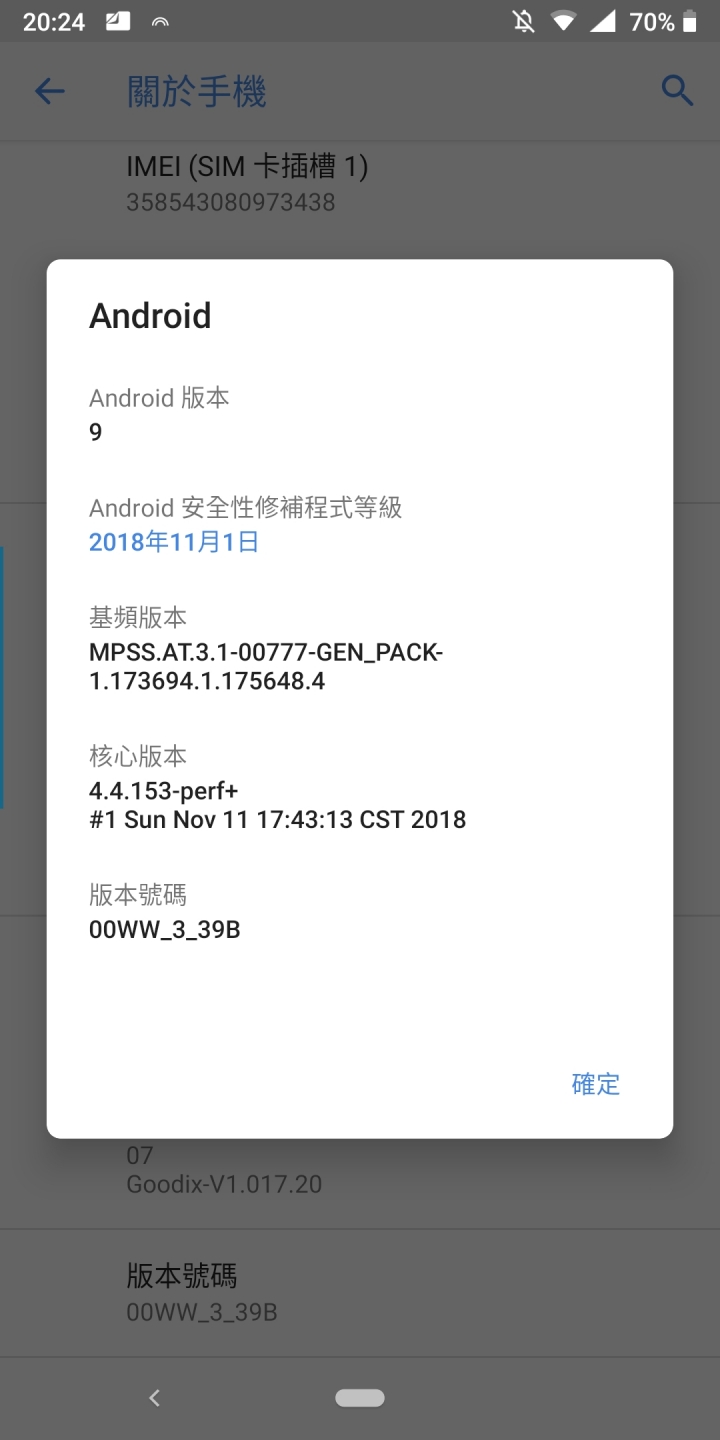The height and width of the screenshot is (1440, 720).
Task: Tap the system back button
Action: tap(154, 1398)
